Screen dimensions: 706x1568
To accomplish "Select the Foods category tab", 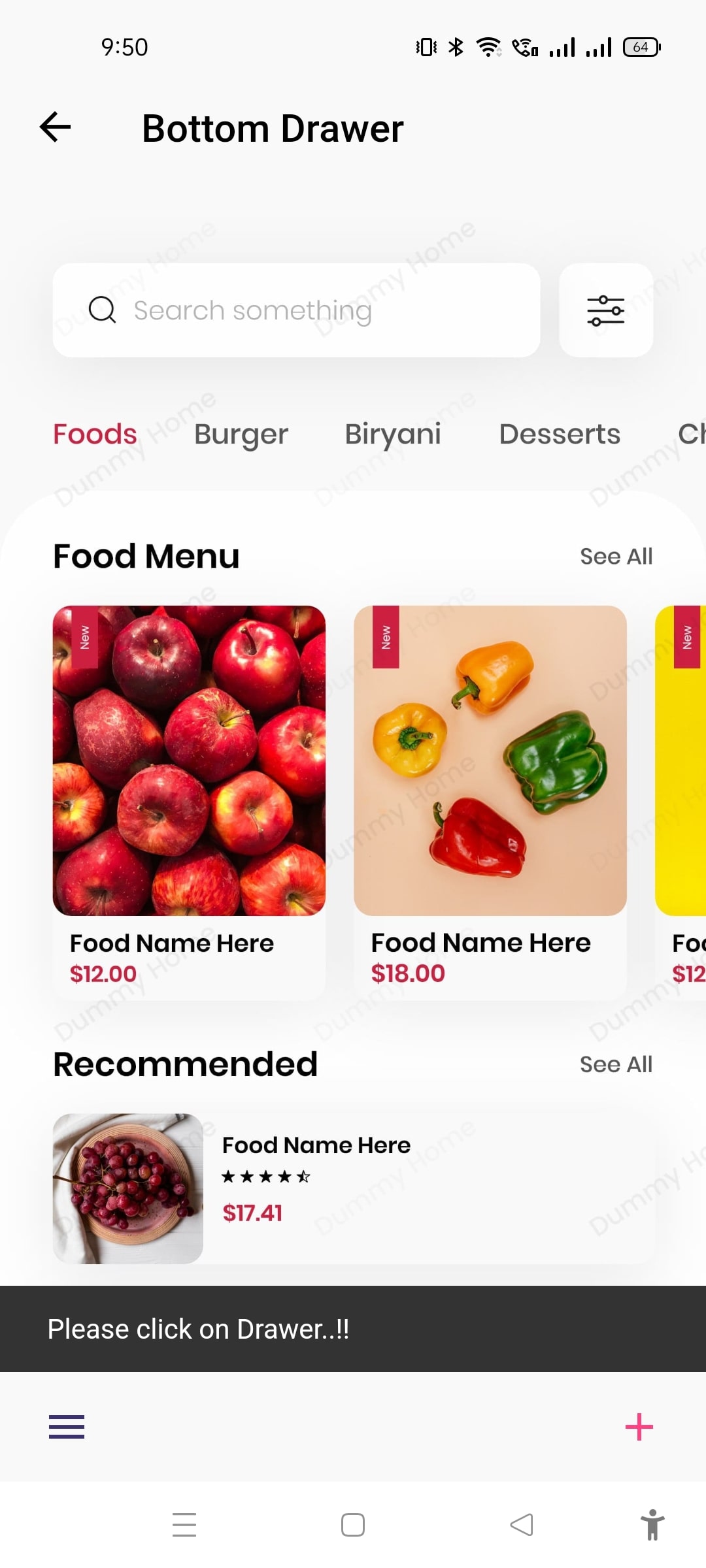I will (95, 434).
